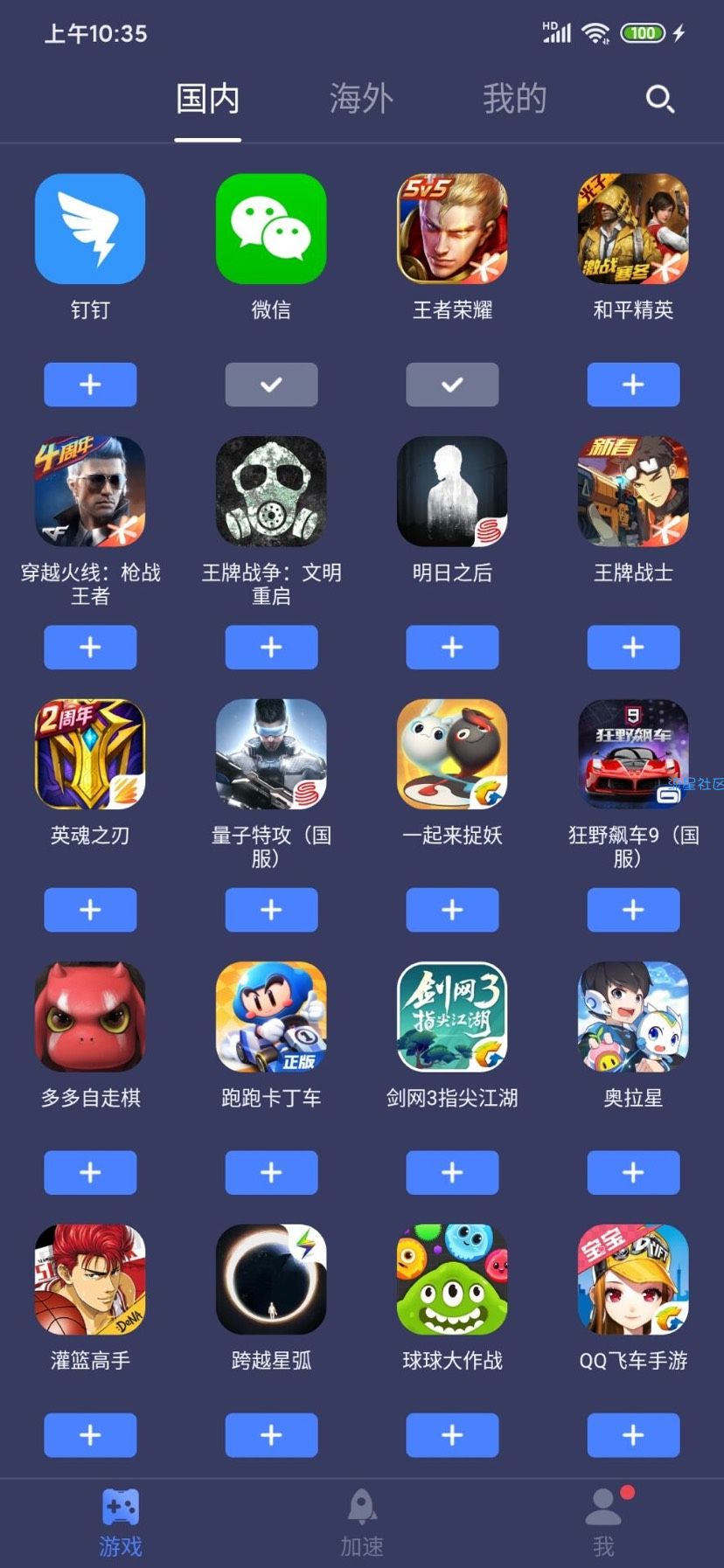Select the 球球大作战 game icon
Viewport: 724px width, 1568px height.
[x=452, y=1279]
